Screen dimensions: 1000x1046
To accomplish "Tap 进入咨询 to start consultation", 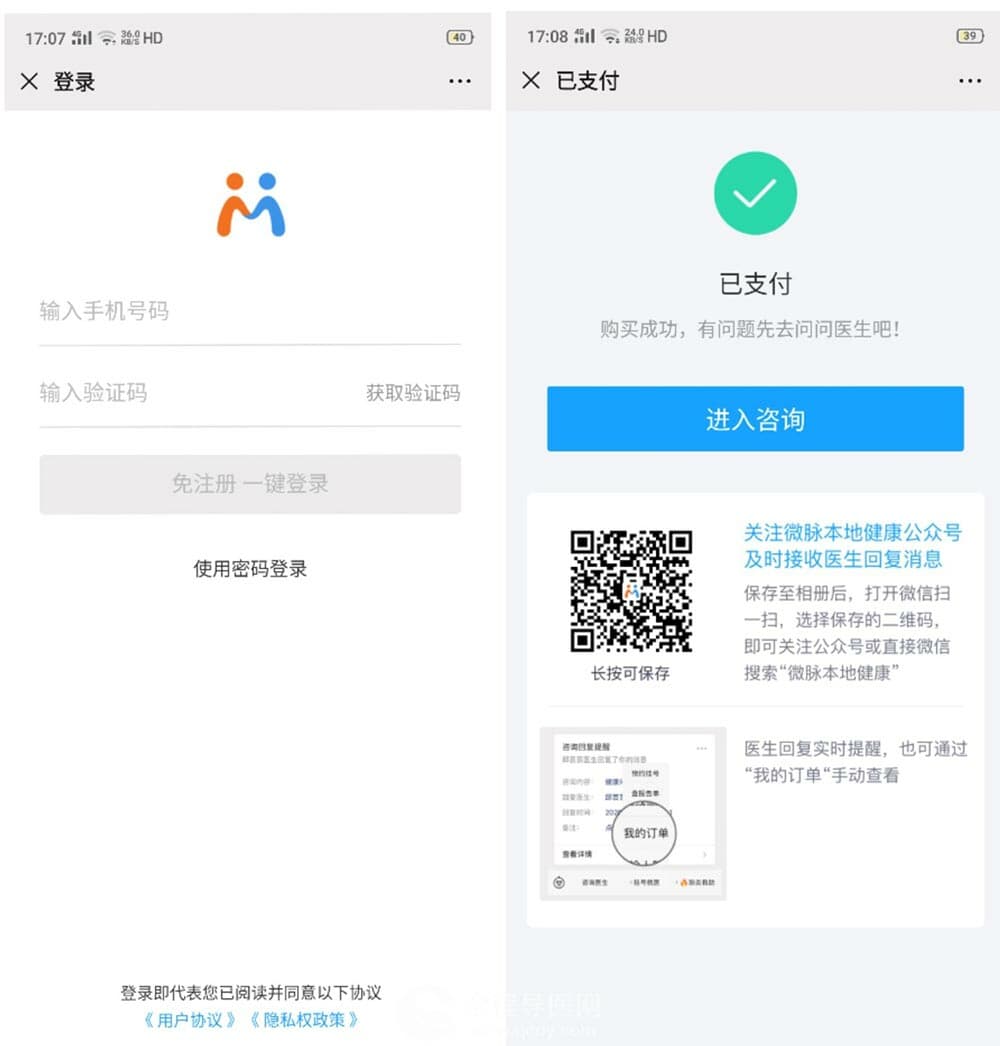I will (755, 419).
